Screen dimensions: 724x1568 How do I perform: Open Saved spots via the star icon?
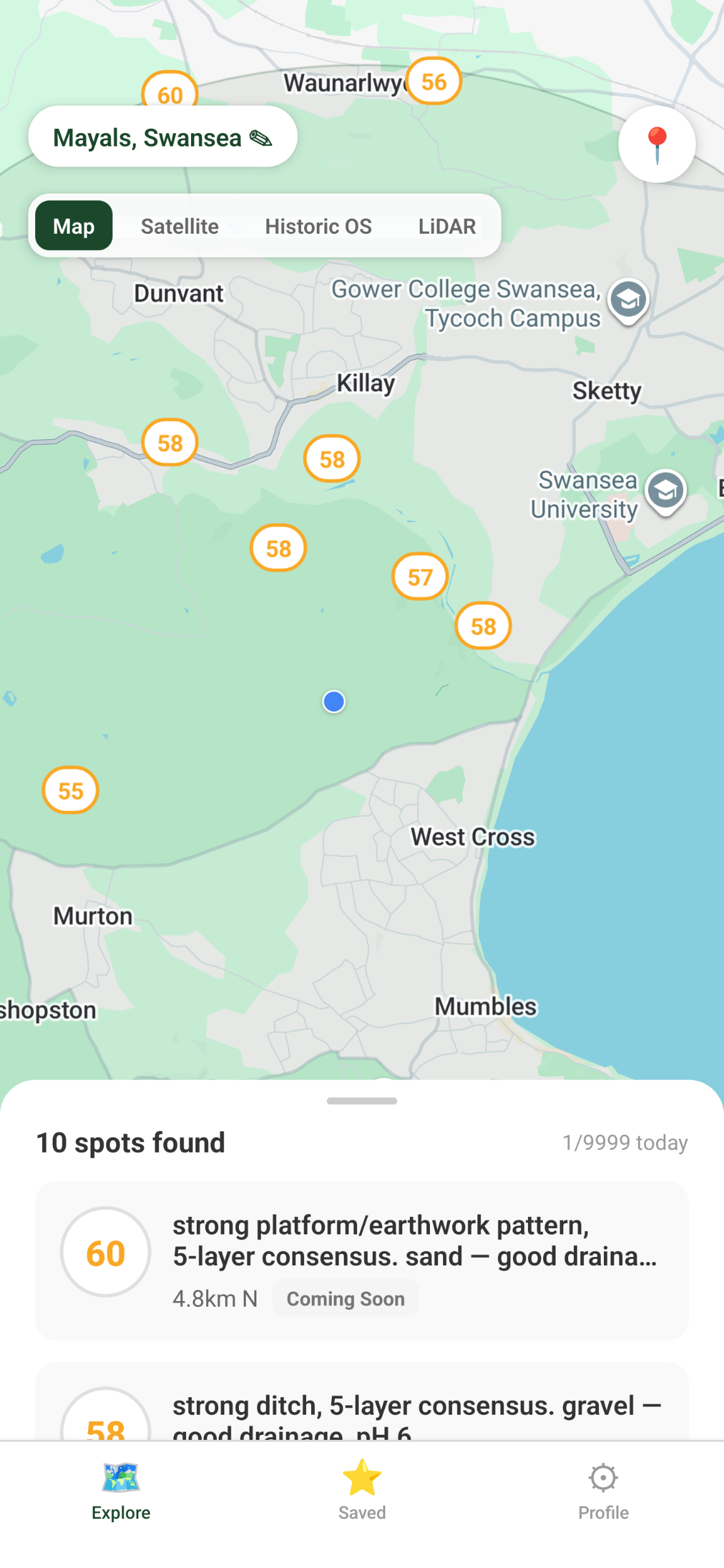coord(361,1478)
